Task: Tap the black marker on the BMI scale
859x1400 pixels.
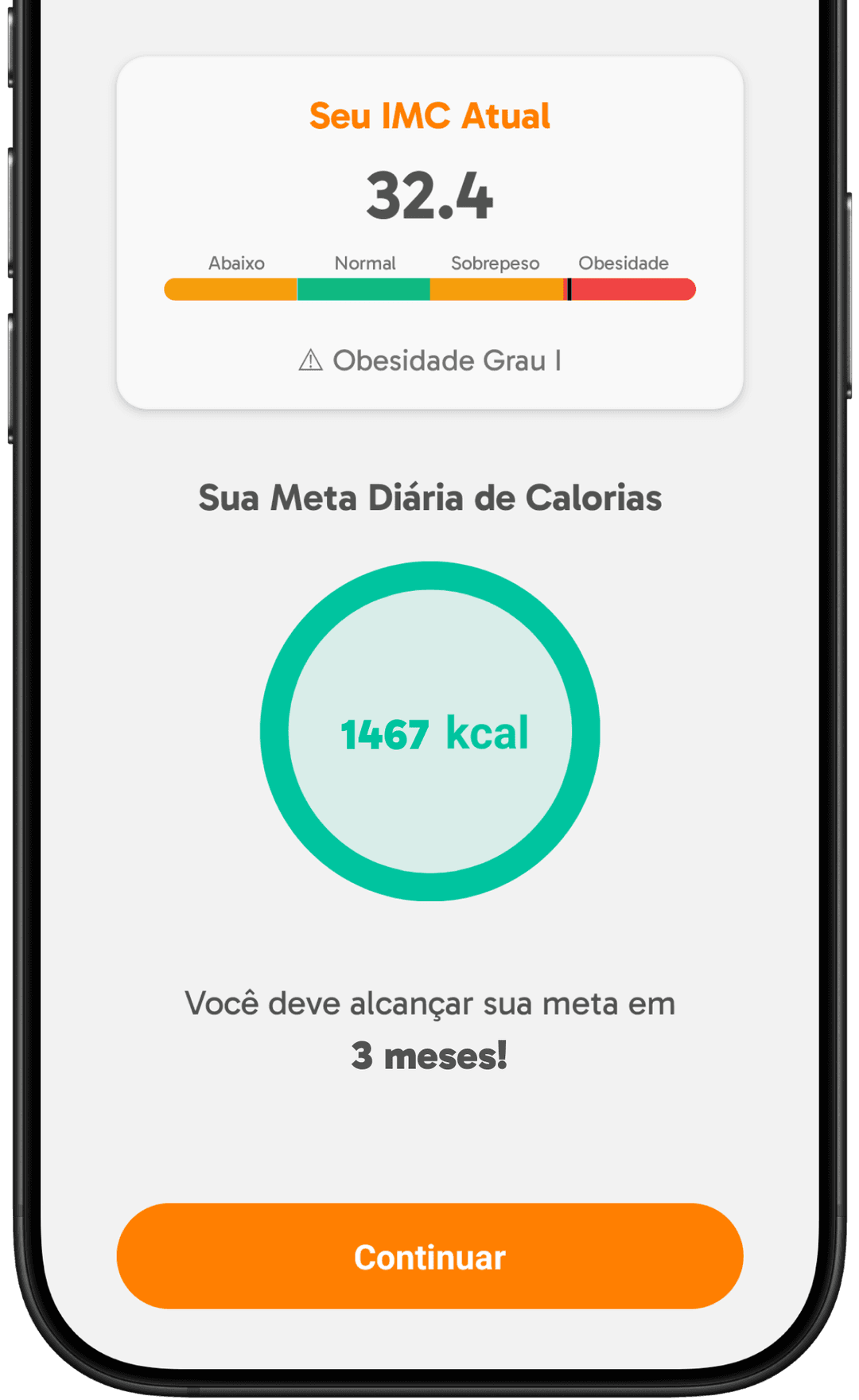Action: tap(568, 290)
